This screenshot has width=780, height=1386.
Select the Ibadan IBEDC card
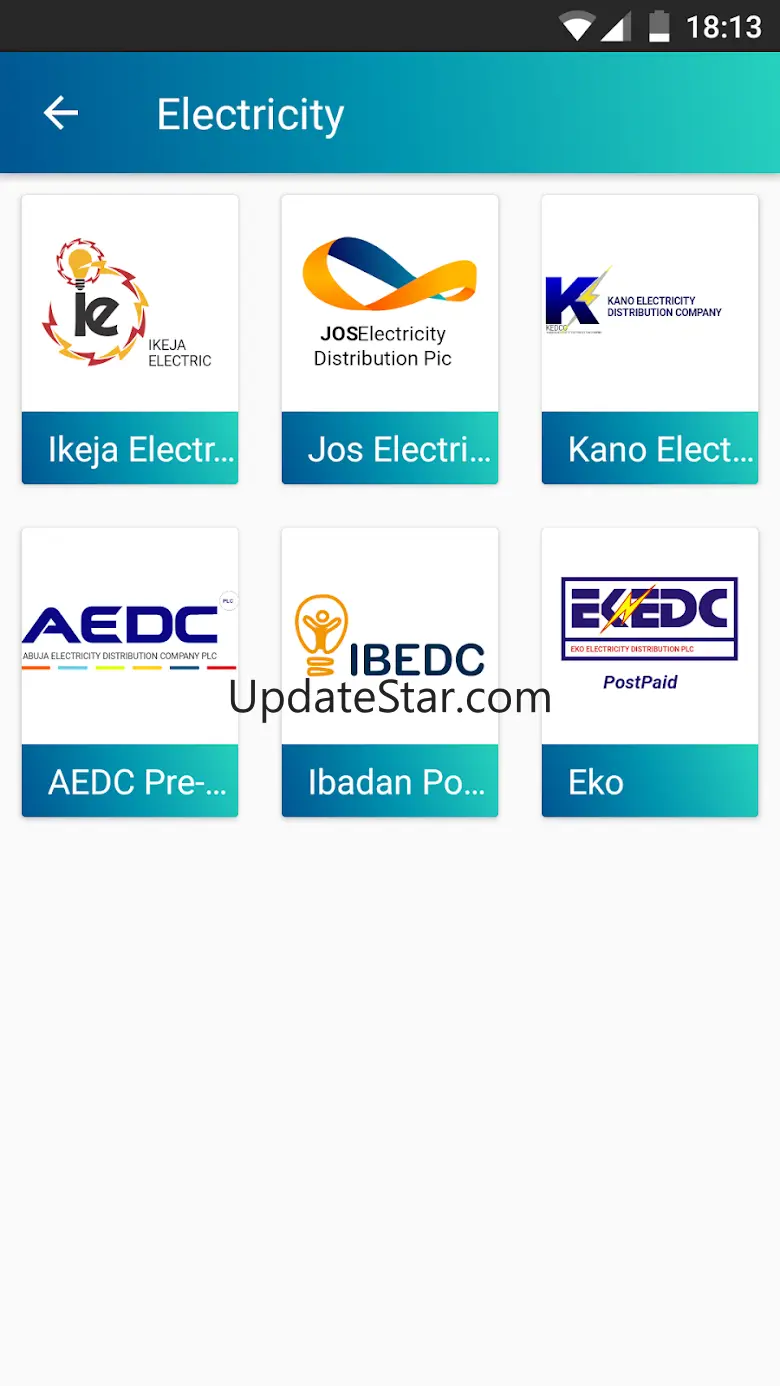[390, 672]
